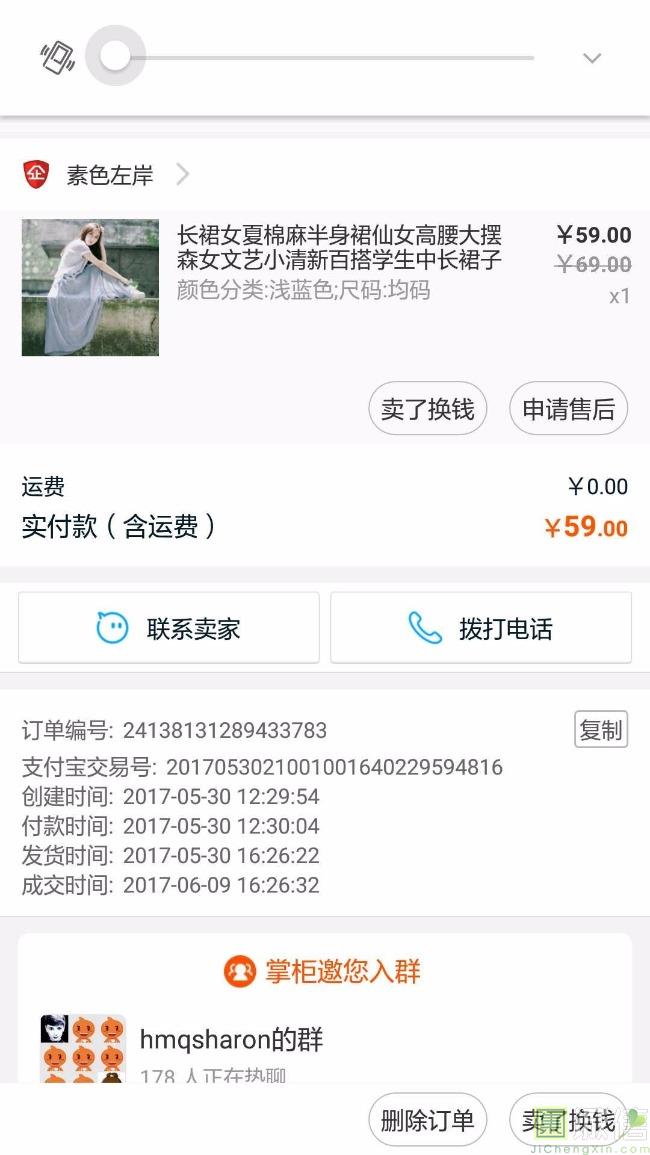Image resolution: width=650 pixels, height=1155 pixels.
Task: Tap the bottom bar 卖了换钱 button
Action: click(568, 1120)
